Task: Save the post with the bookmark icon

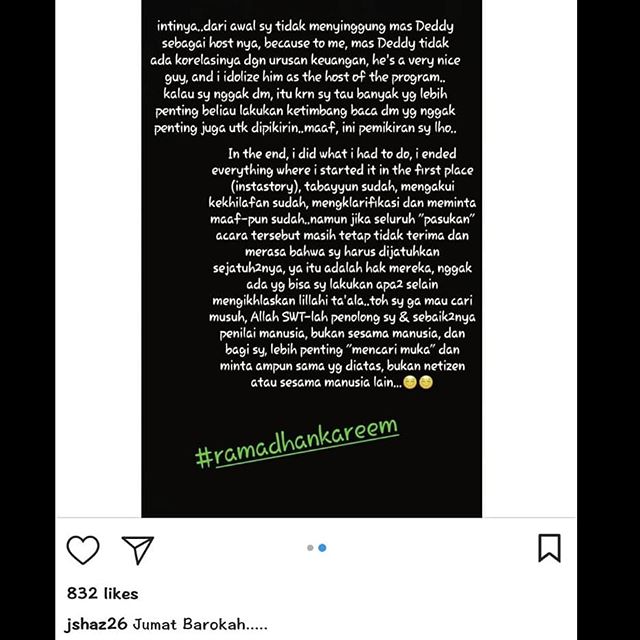Action: tap(549, 548)
